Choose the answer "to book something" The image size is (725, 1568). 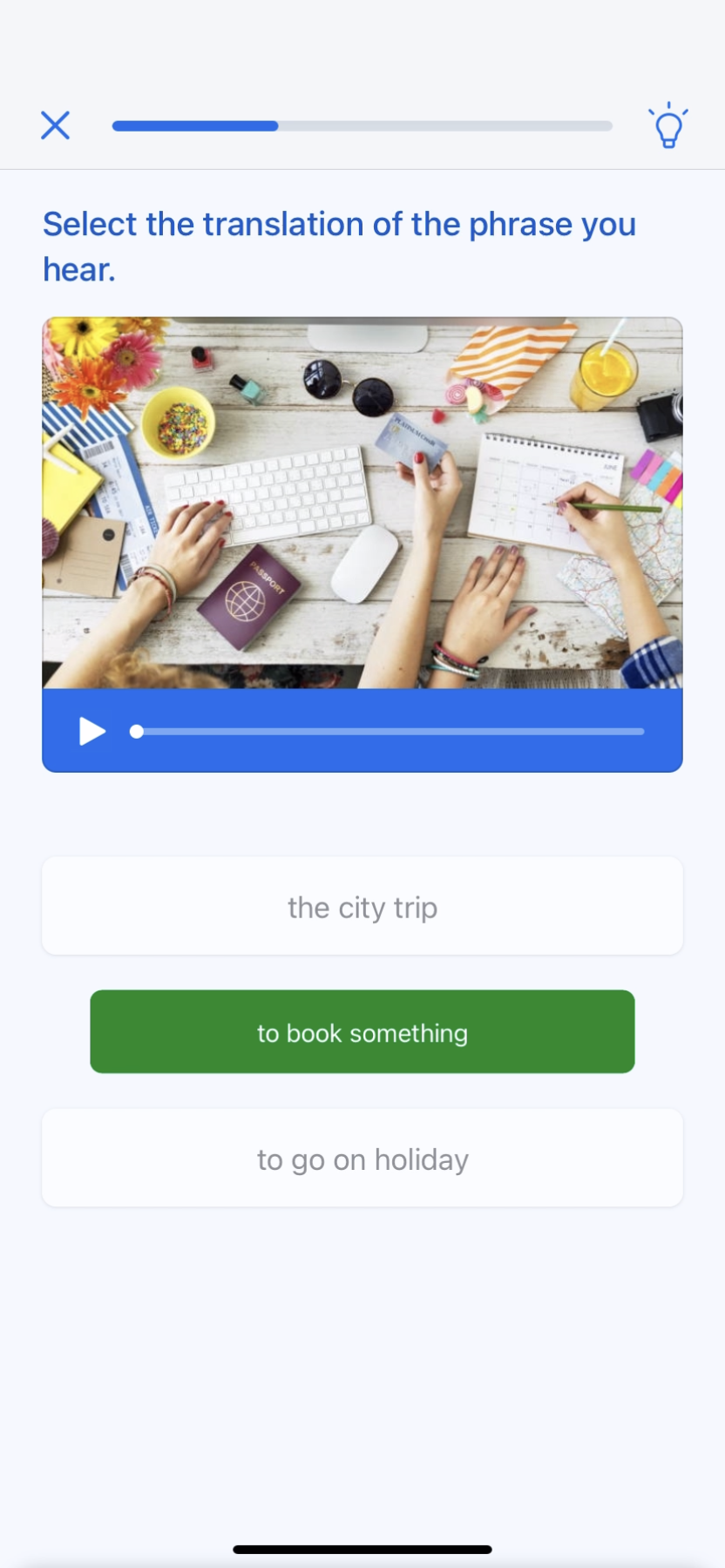click(362, 1032)
